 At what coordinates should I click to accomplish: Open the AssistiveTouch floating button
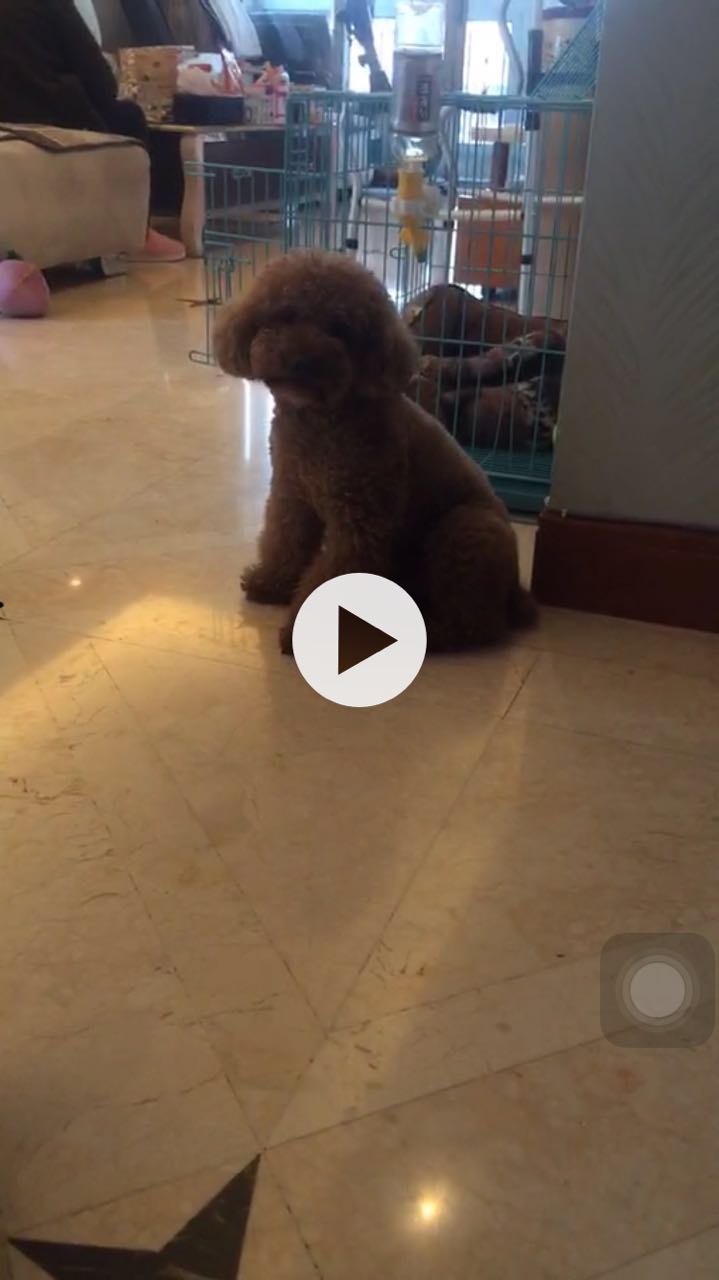[657, 990]
